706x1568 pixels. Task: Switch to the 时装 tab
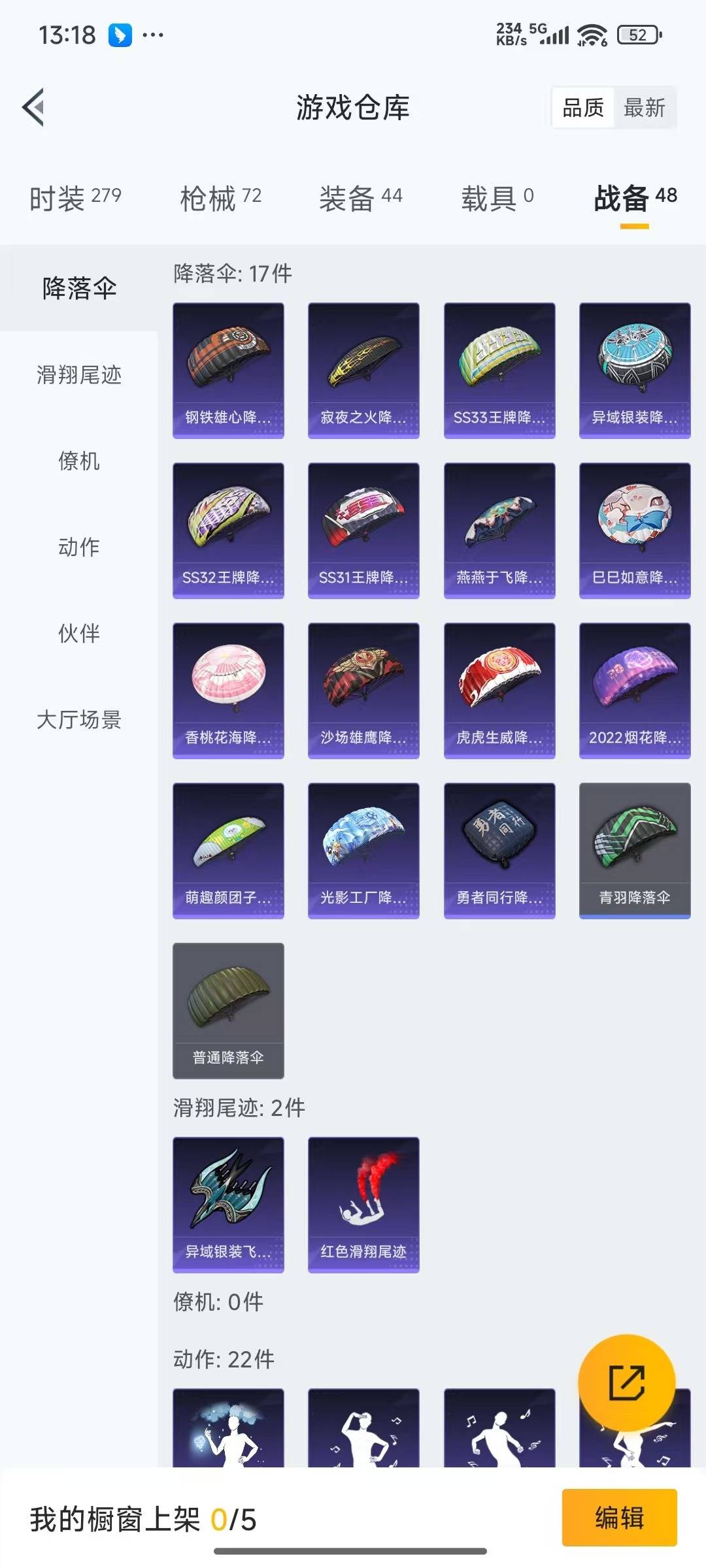click(x=75, y=198)
